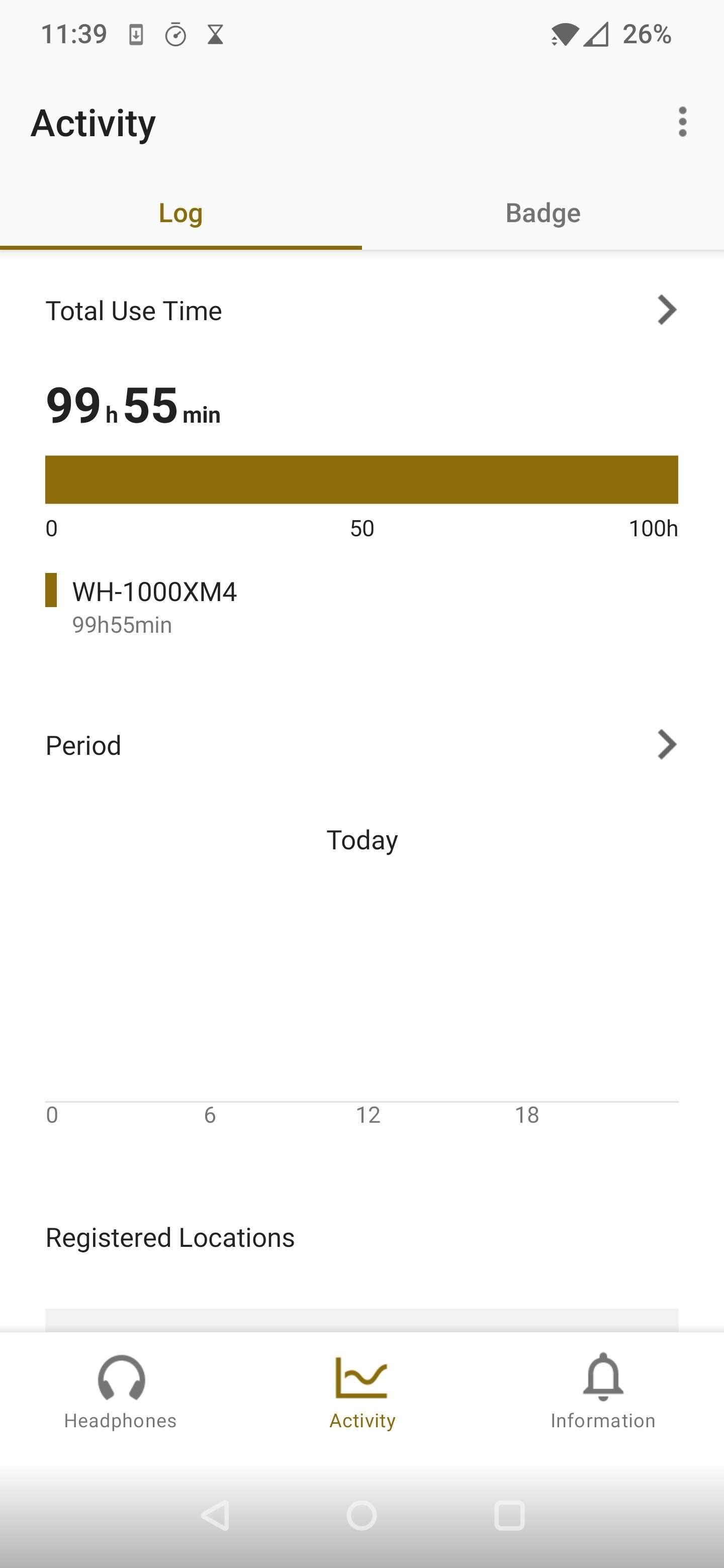Open Total Use Time details
This screenshot has height=1568, width=724.
pos(667,311)
